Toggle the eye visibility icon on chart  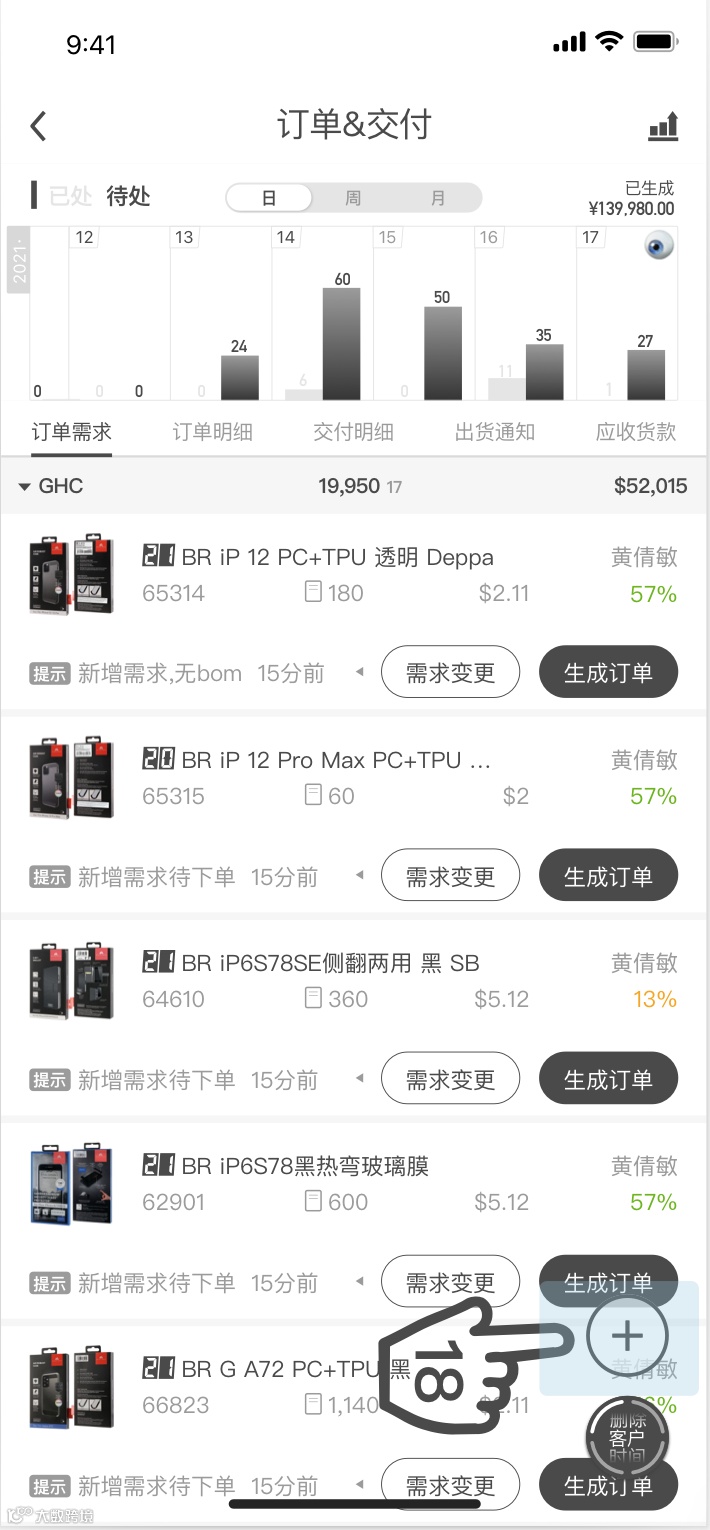659,245
